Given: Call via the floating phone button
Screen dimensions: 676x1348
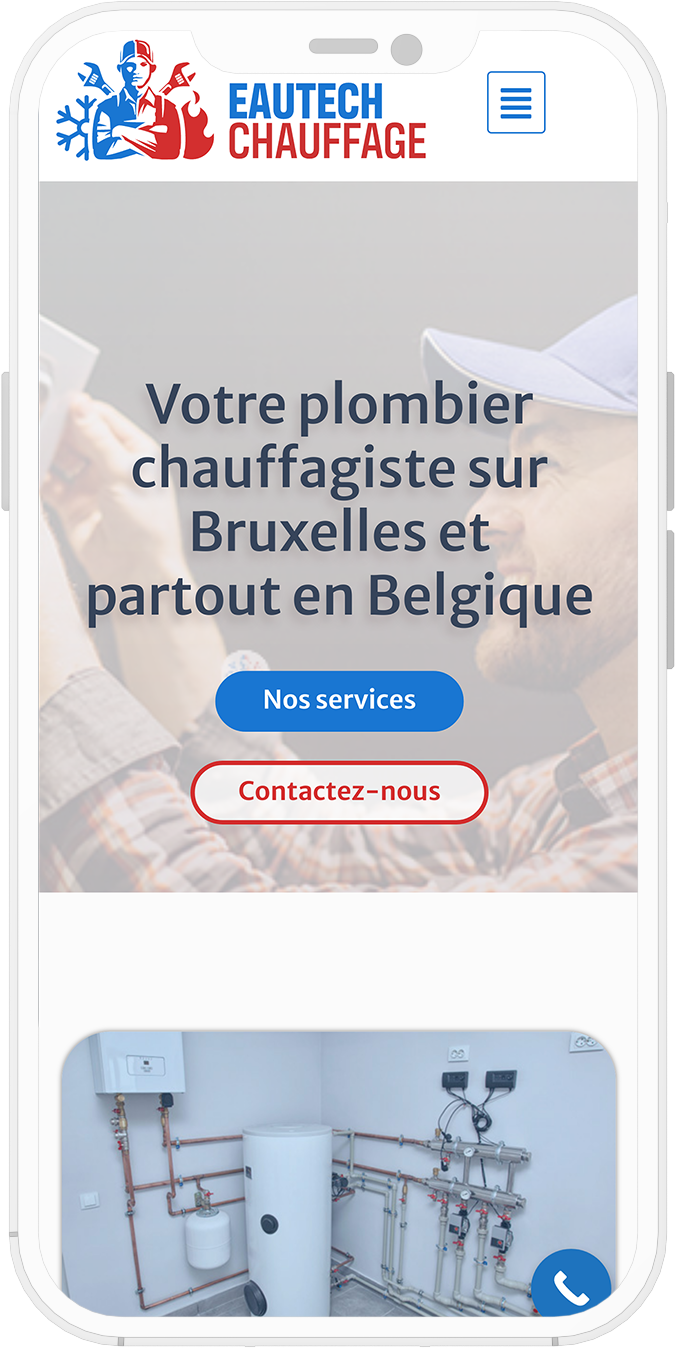Looking at the screenshot, I should [571, 1287].
